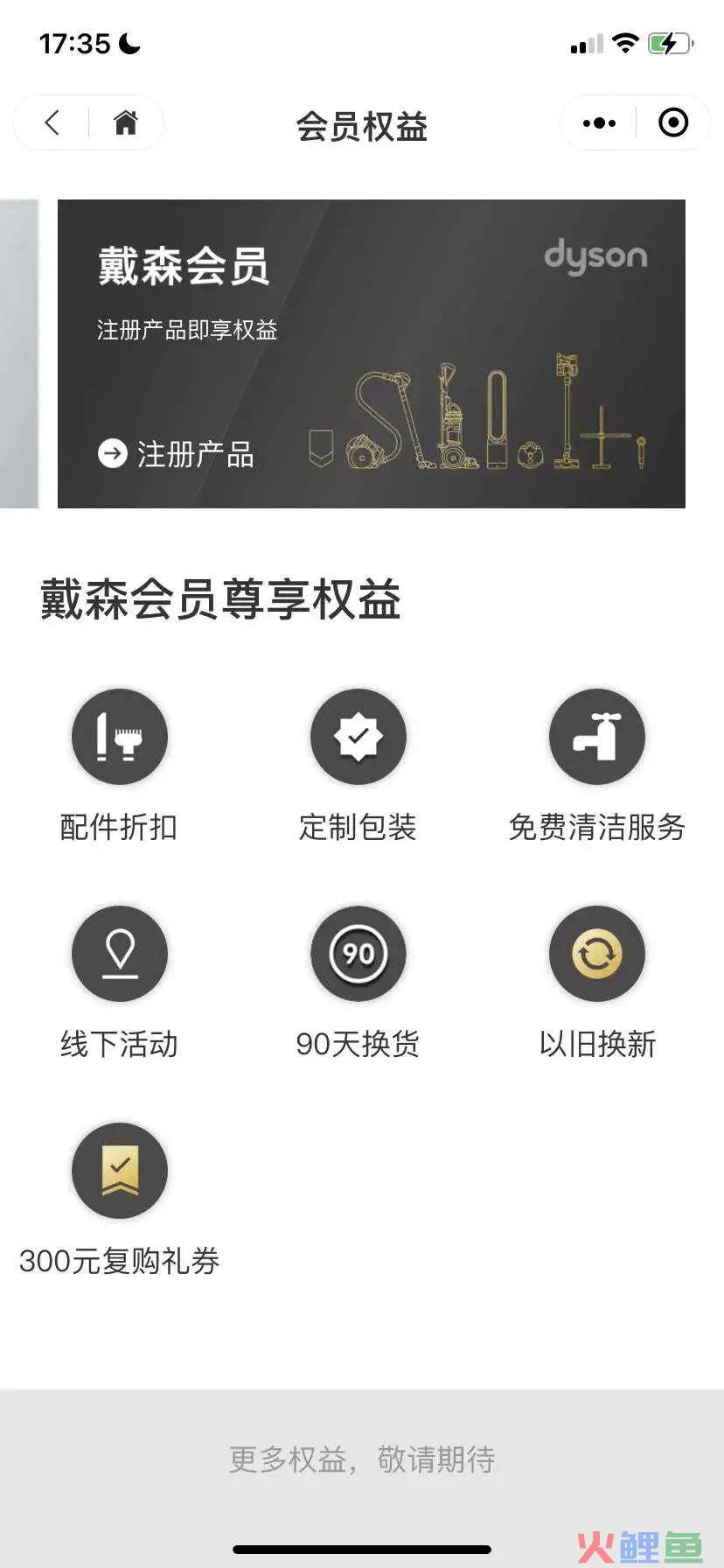Open 免费清洁服务 details
The width and height of the screenshot is (724, 1568).
click(x=596, y=737)
